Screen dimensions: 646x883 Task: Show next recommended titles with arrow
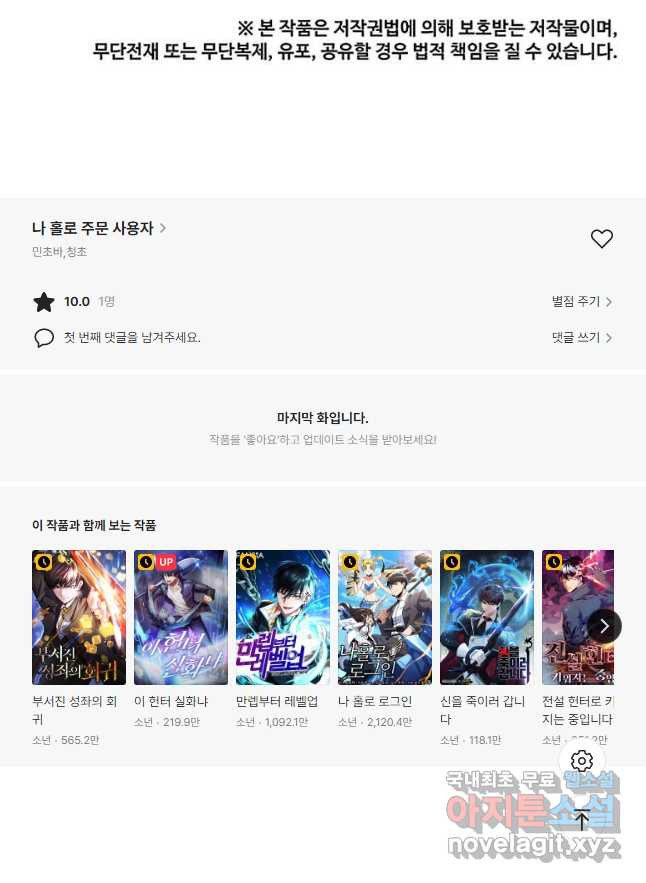click(x=604, y=626)
